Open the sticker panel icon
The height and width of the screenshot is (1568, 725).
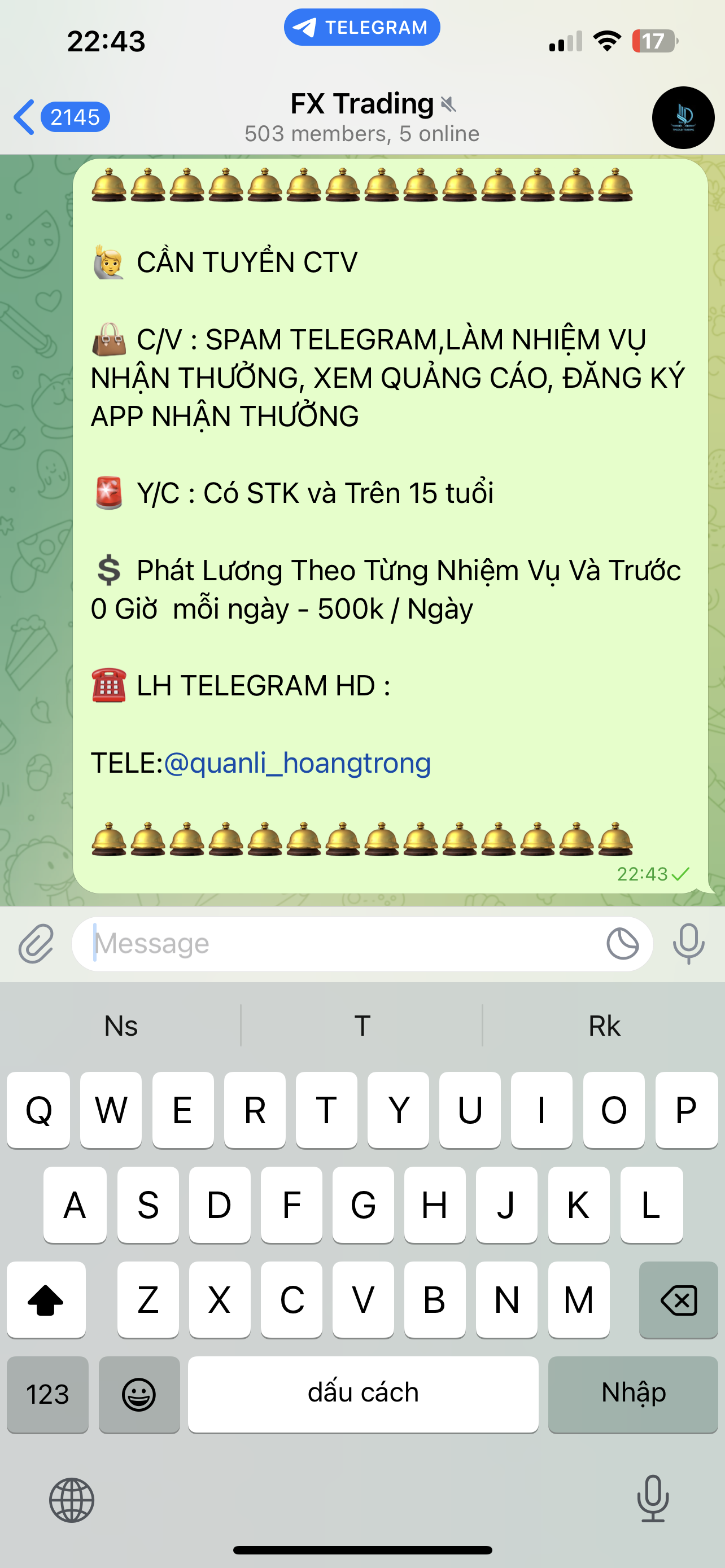[623, 944]
